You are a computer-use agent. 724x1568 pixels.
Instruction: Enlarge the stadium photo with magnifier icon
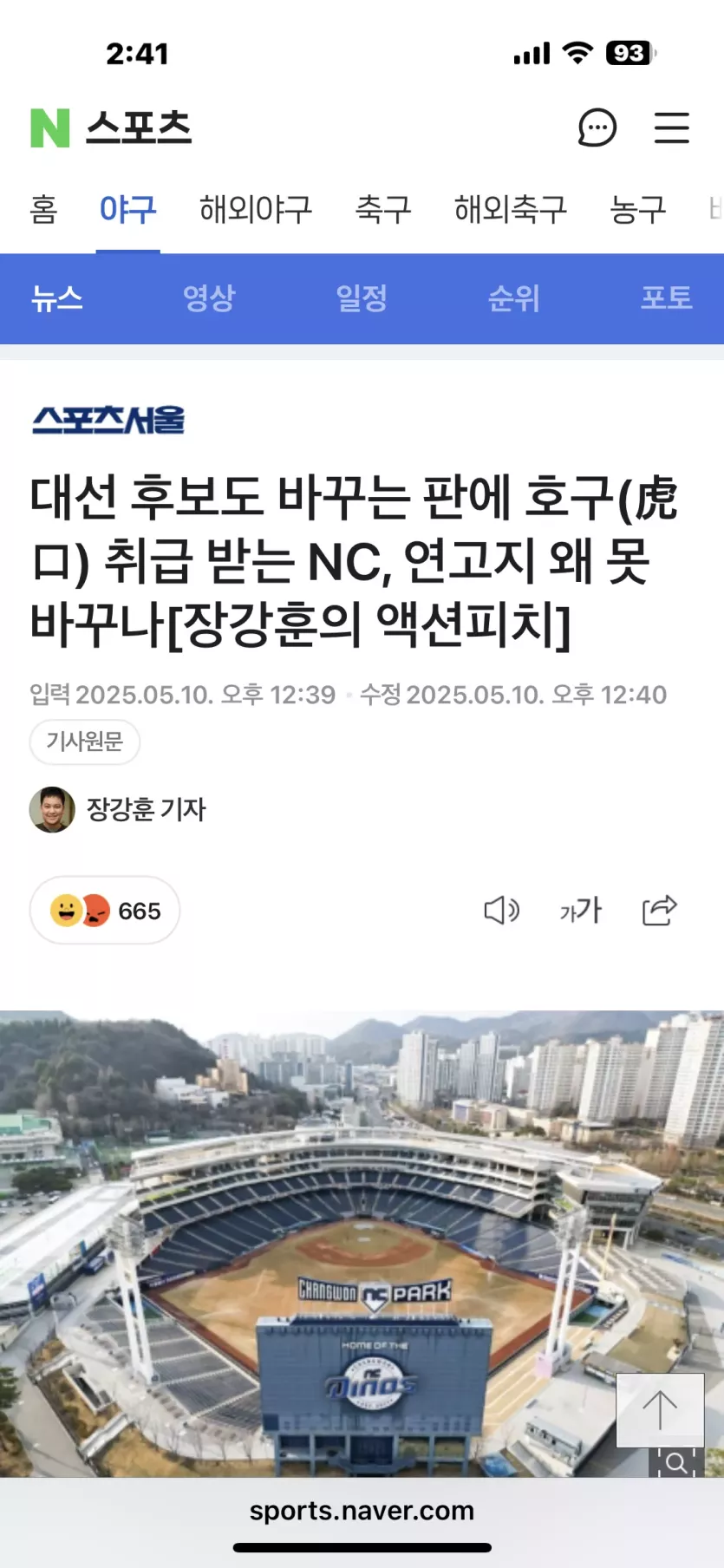[676, 1463]
